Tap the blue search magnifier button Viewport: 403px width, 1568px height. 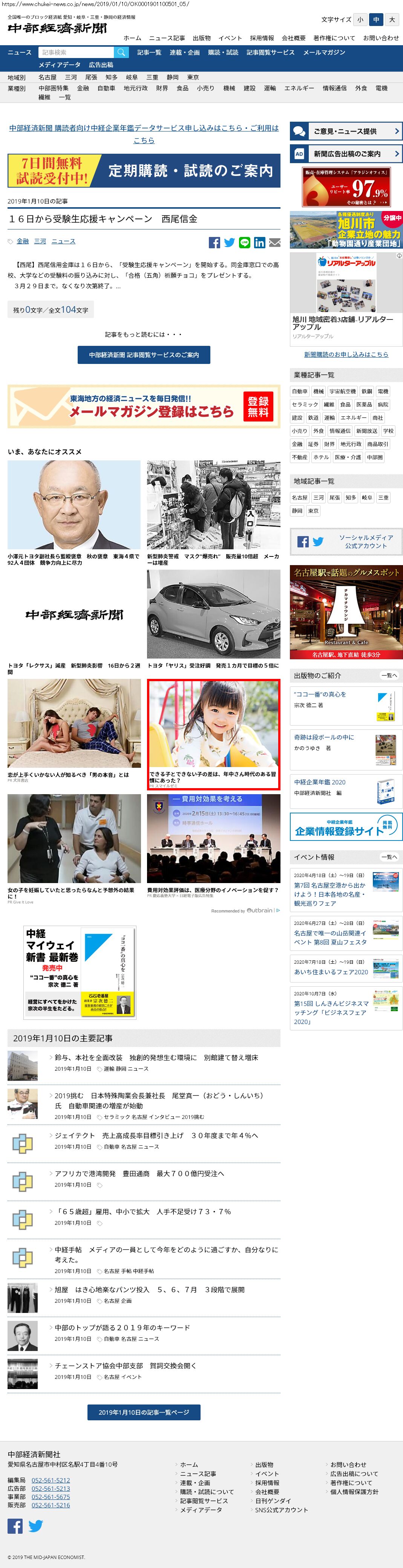pos(122,52)
